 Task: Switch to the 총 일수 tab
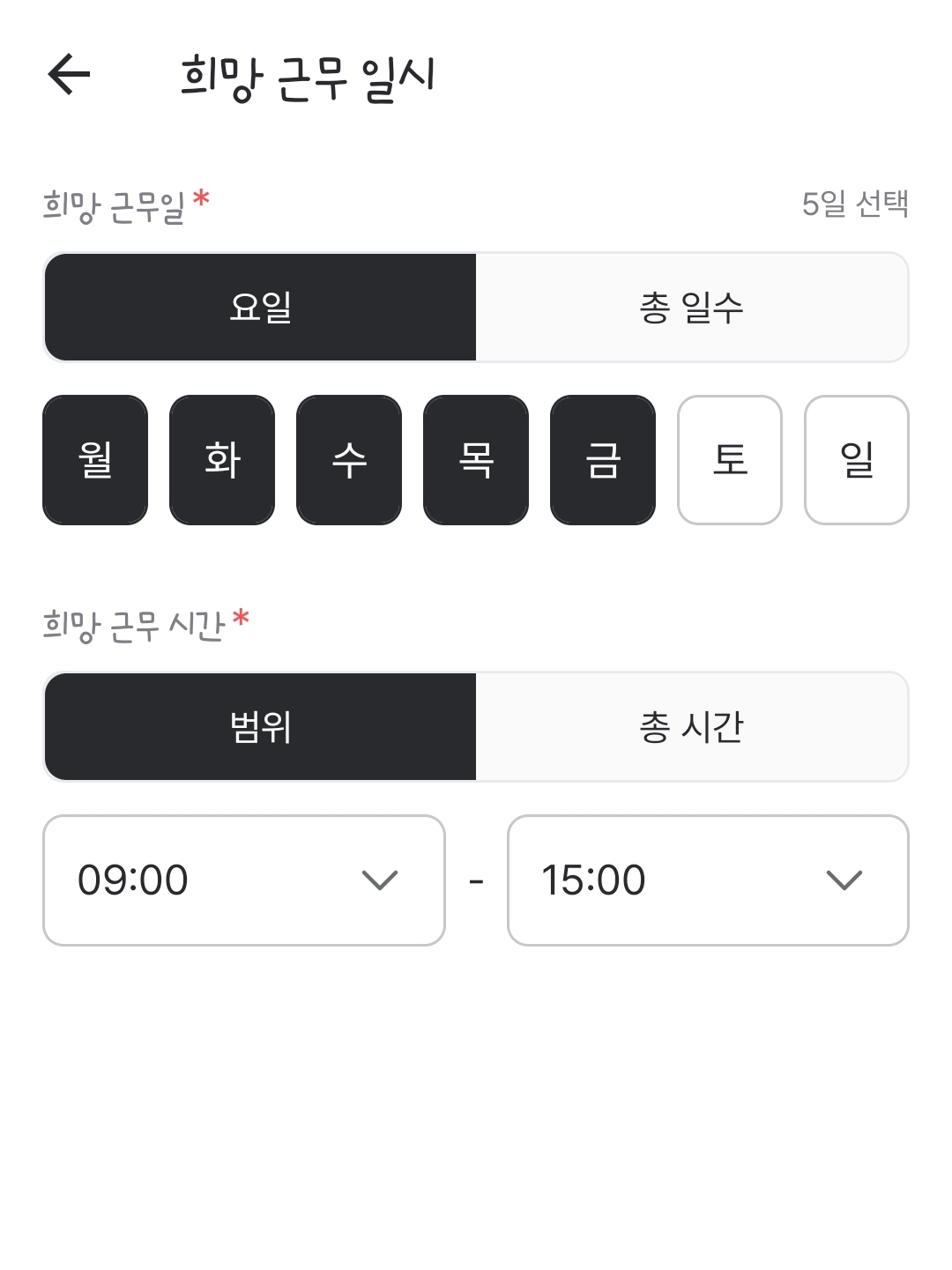(x=692, y=307)
